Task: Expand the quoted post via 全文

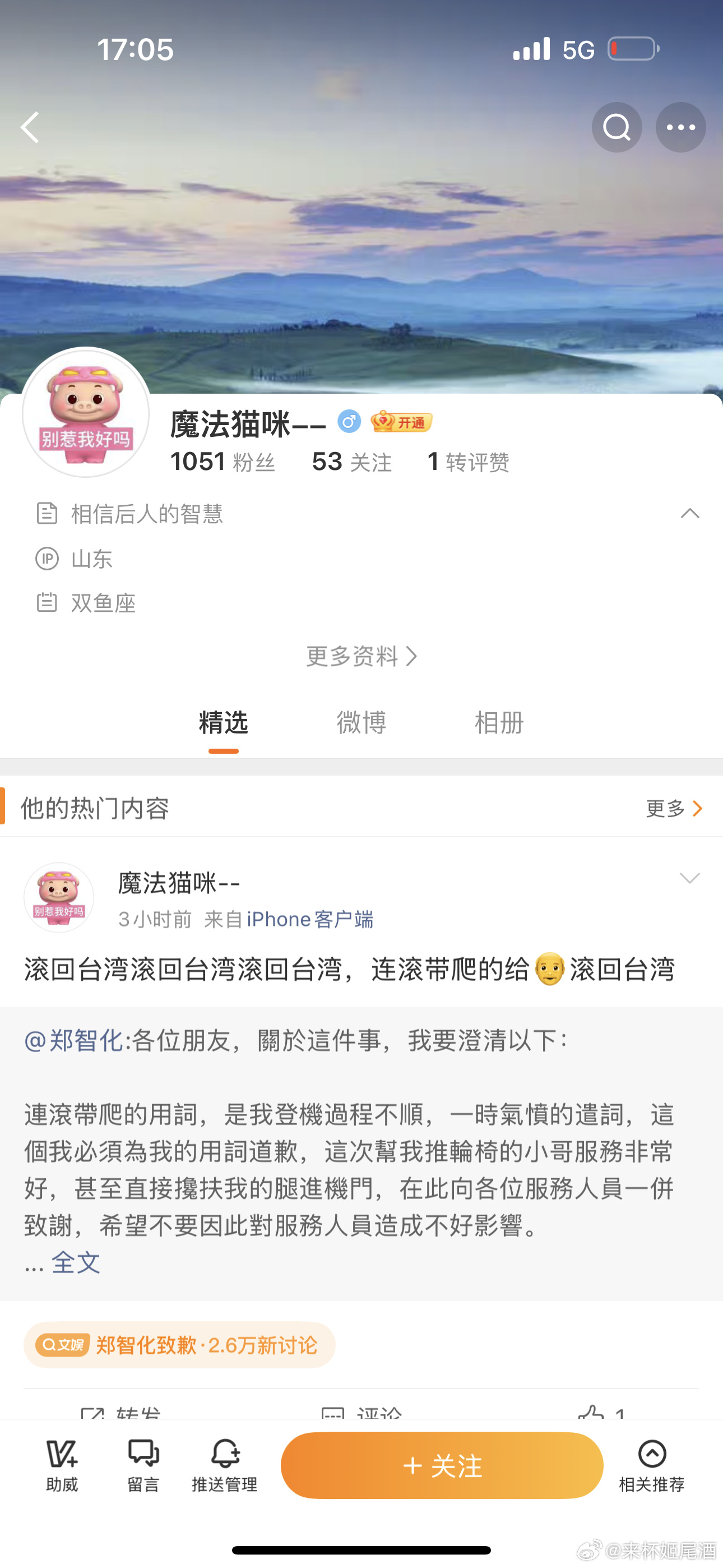Action: tap(76, 1263)
